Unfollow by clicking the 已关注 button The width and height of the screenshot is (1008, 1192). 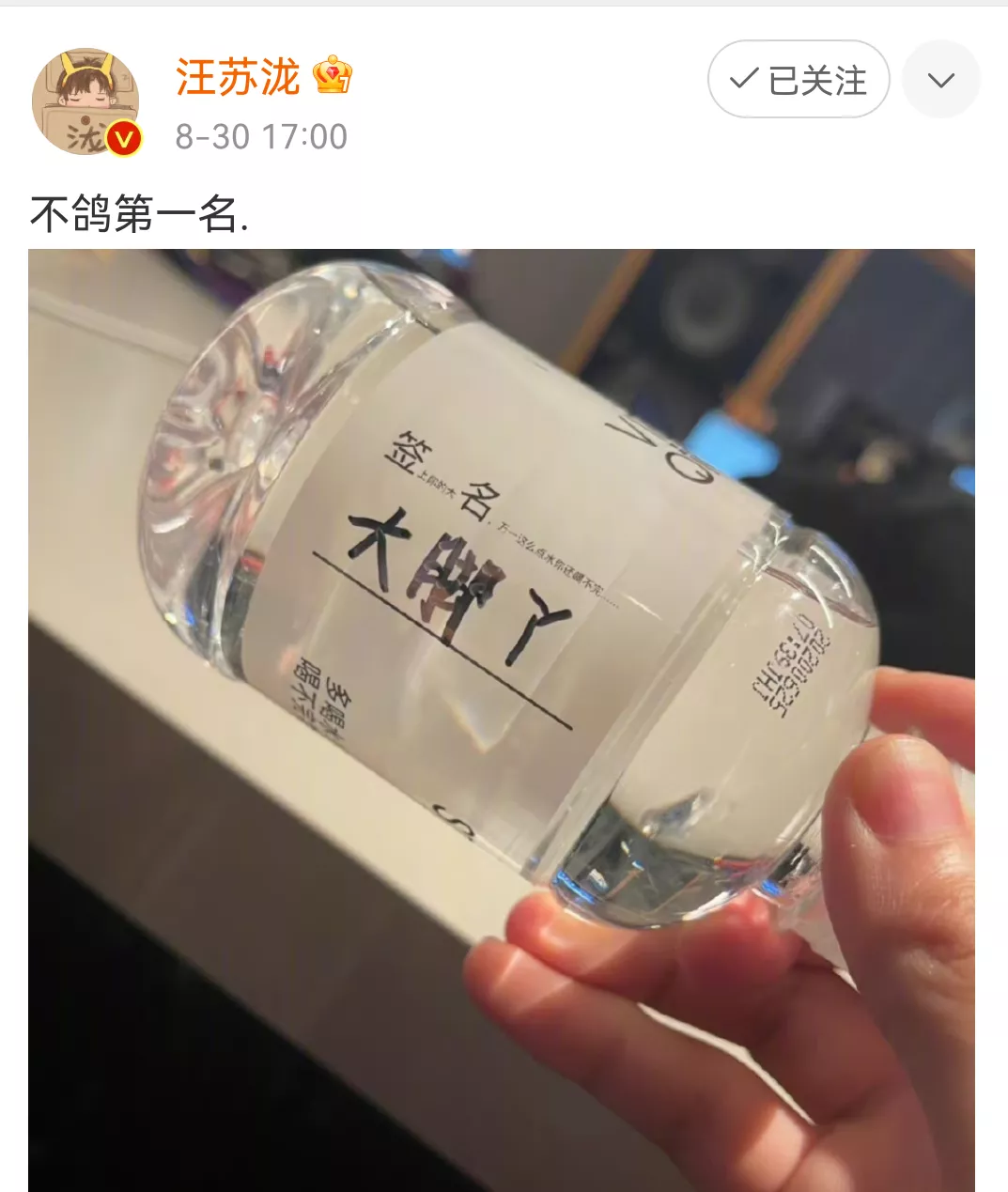click(798, 80)
